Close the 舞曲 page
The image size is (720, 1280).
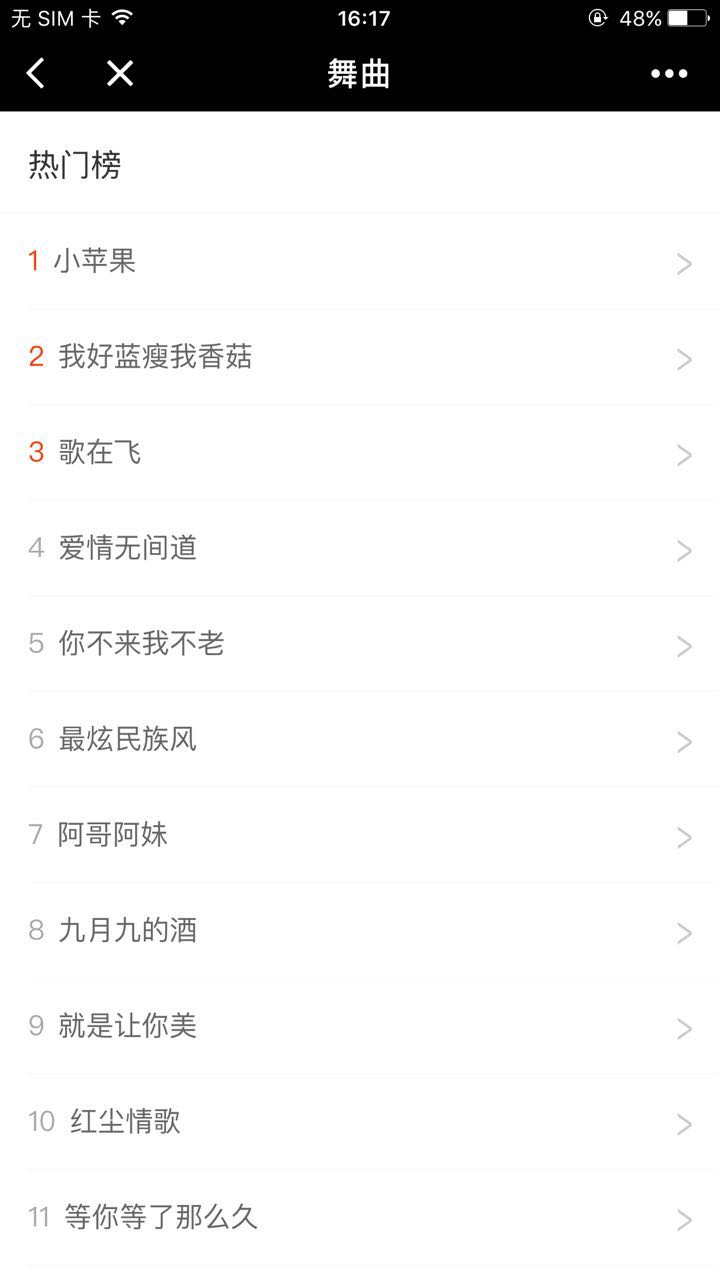(x=120, y=73)
